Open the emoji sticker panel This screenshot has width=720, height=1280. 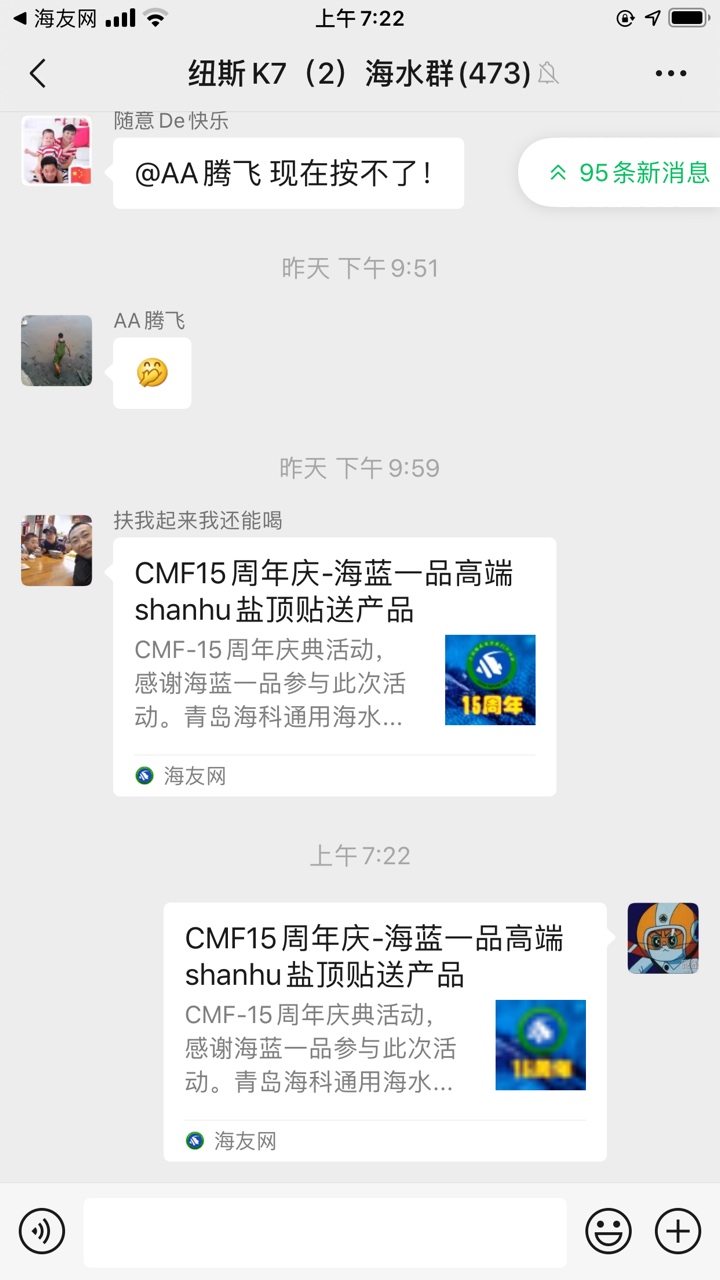(x=608, y=1230)
